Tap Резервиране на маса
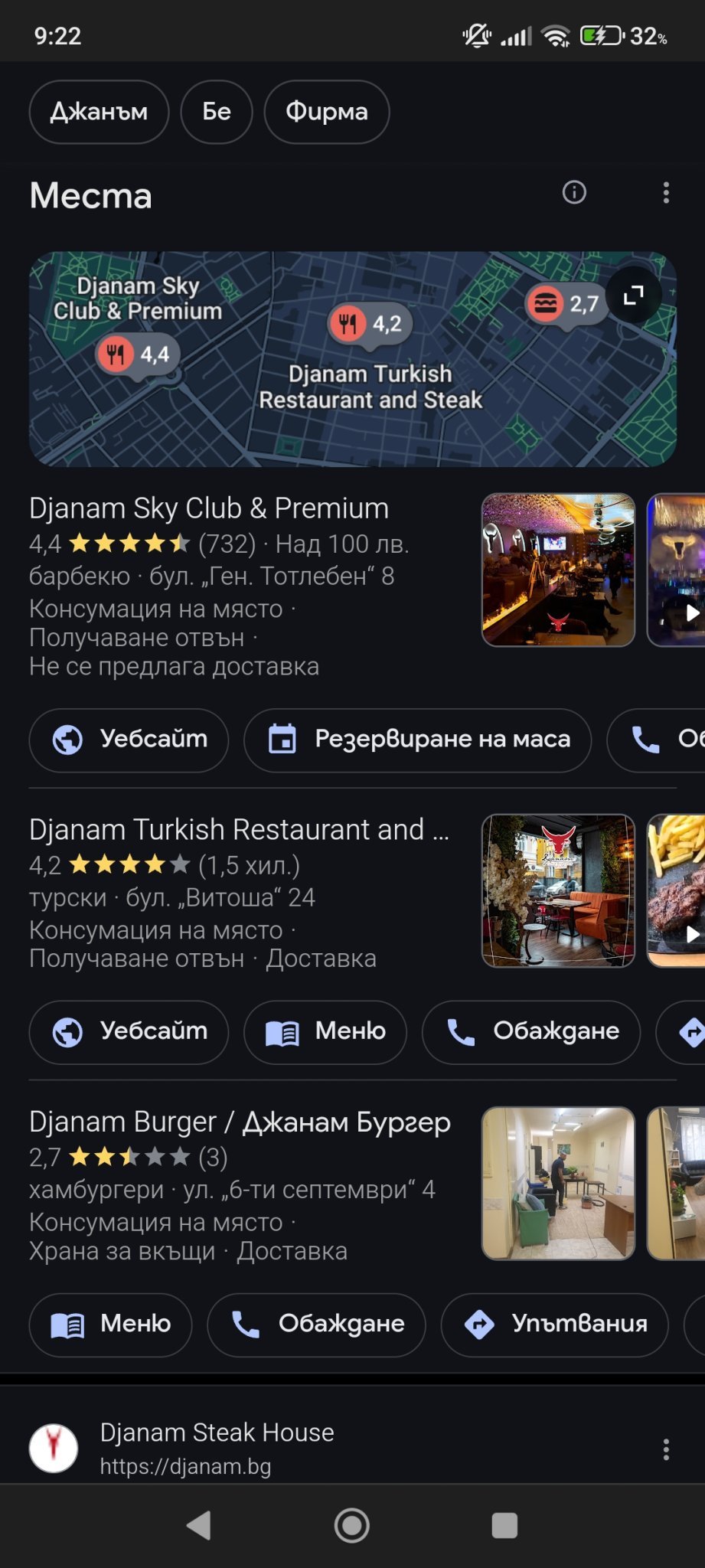Image resolution: width=705 pixels, height=1568 pixels. coord(418,740)
